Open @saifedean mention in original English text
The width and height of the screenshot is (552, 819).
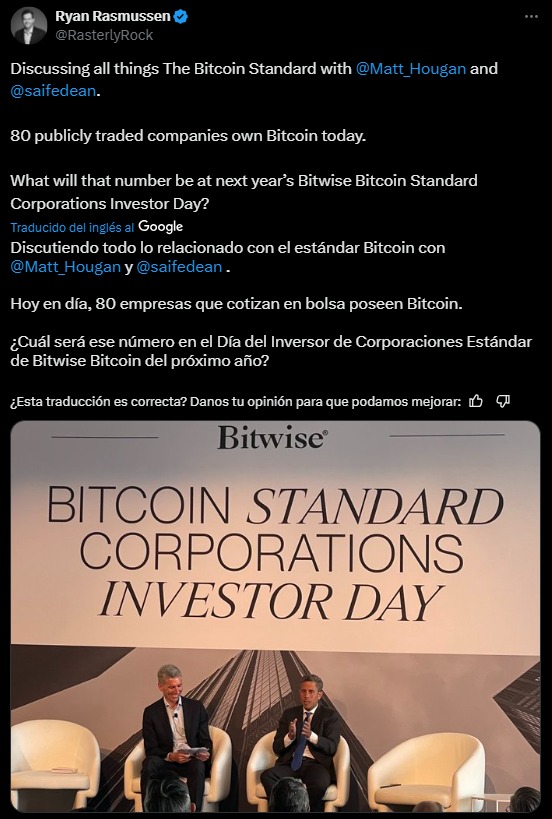[53, 90]
